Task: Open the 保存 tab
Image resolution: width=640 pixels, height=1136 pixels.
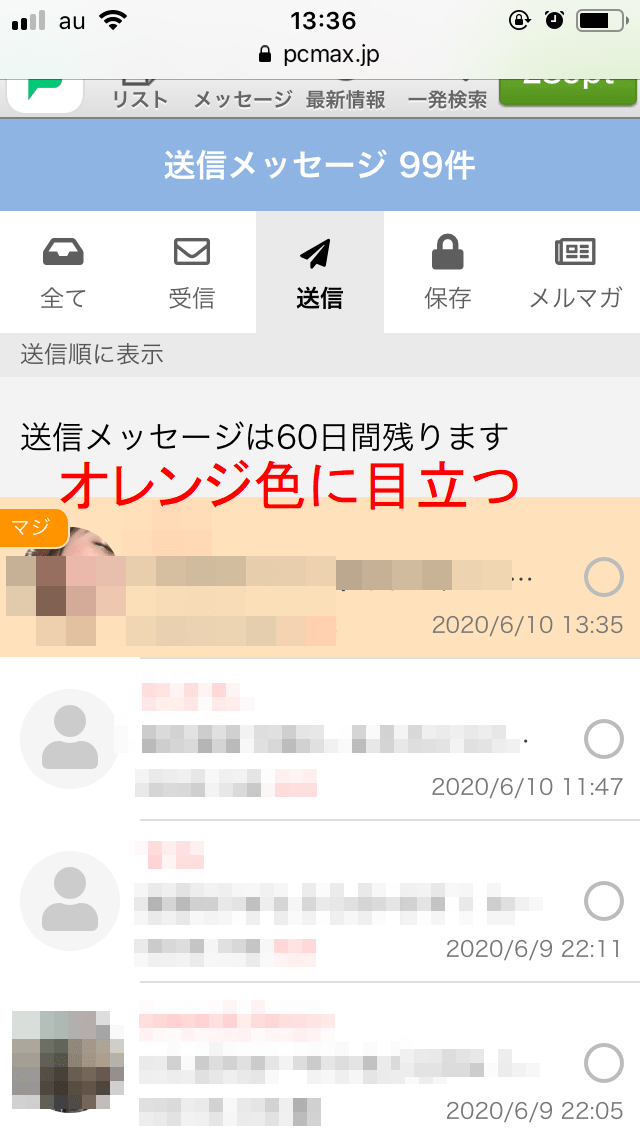Action: (447, 272)
